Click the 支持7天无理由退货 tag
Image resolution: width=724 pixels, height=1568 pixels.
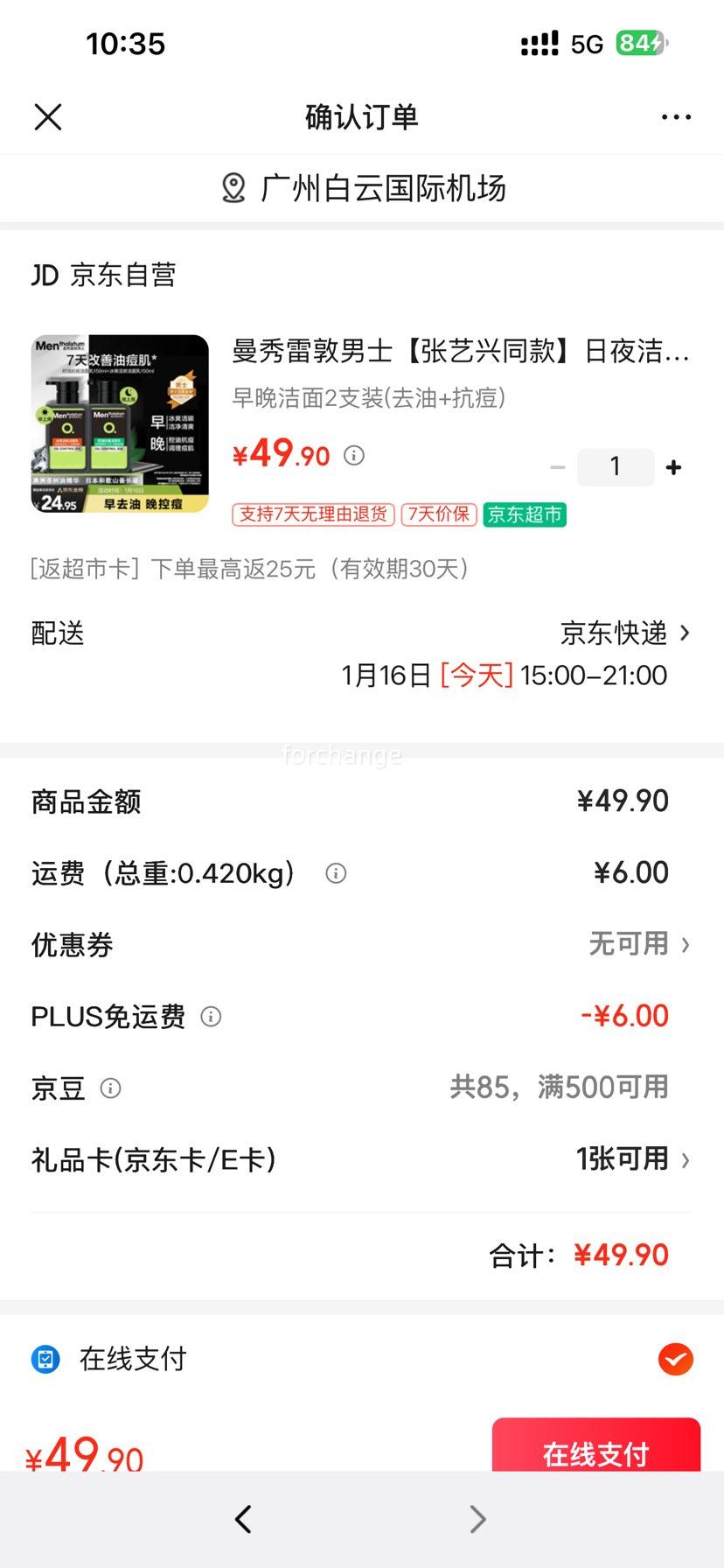click(311, 515)
